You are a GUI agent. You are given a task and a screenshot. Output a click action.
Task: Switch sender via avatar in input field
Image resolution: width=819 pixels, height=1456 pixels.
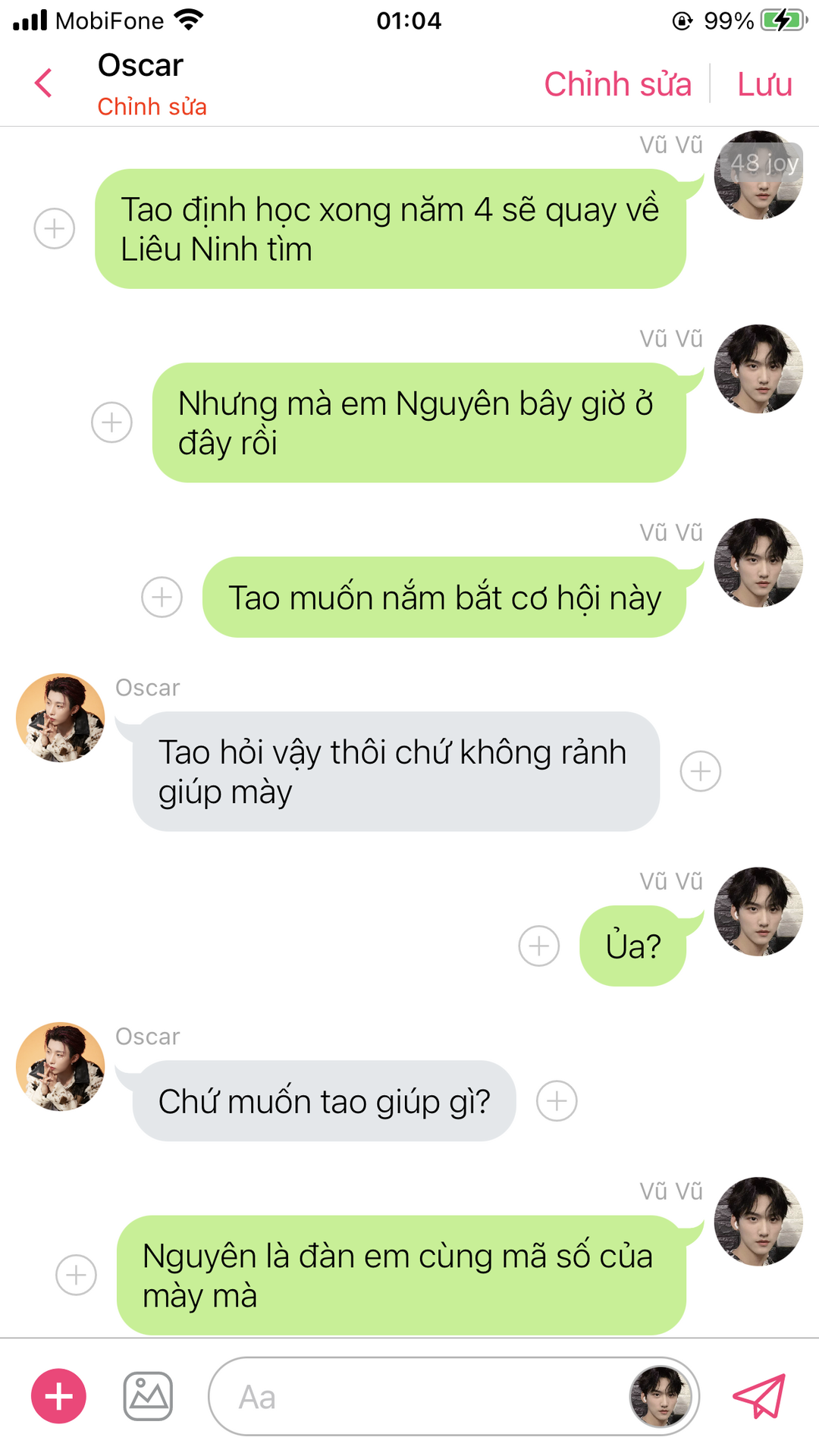click(661, 1396)
